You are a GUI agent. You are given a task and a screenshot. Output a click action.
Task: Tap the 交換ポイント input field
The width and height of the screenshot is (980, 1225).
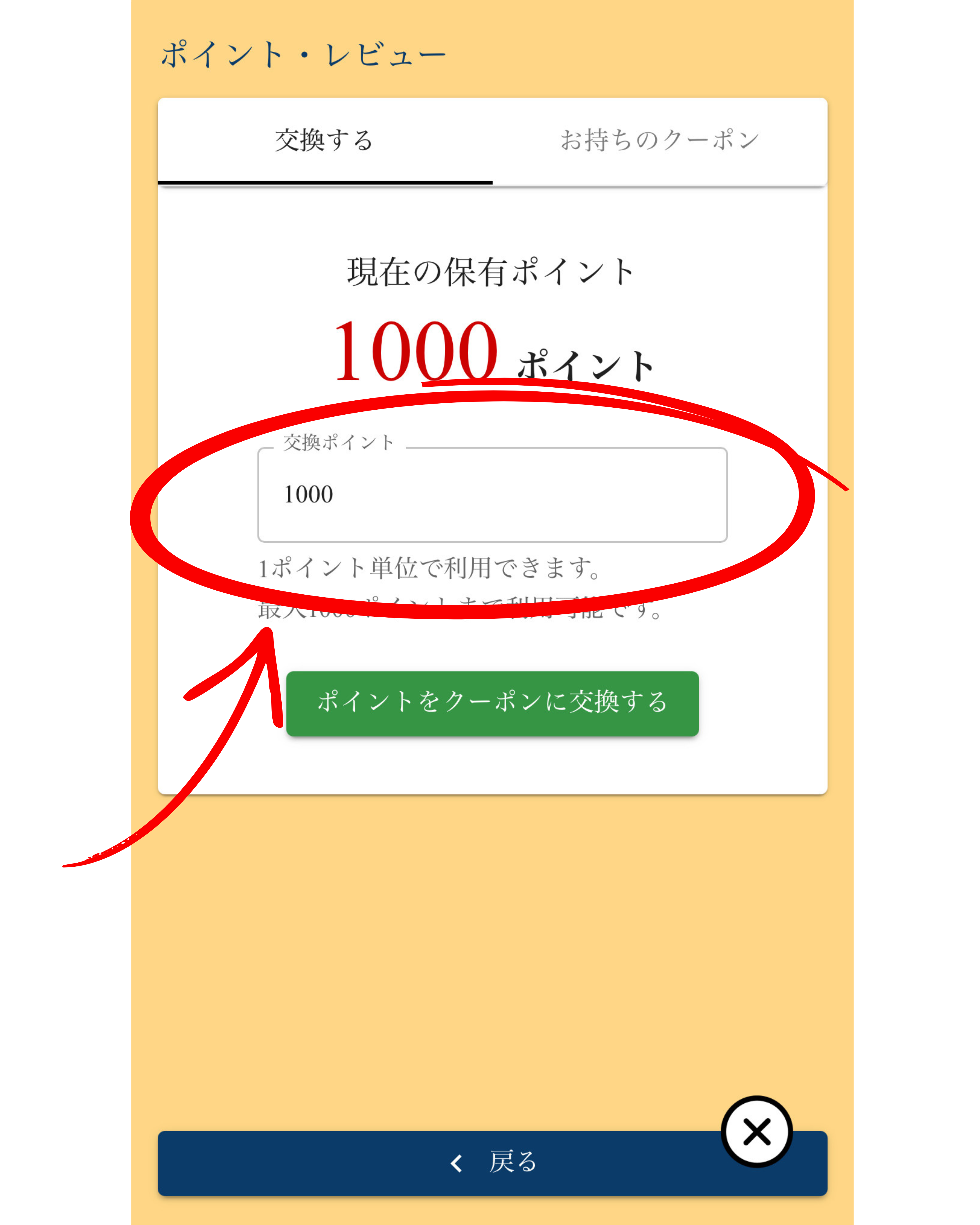point(492,494)
